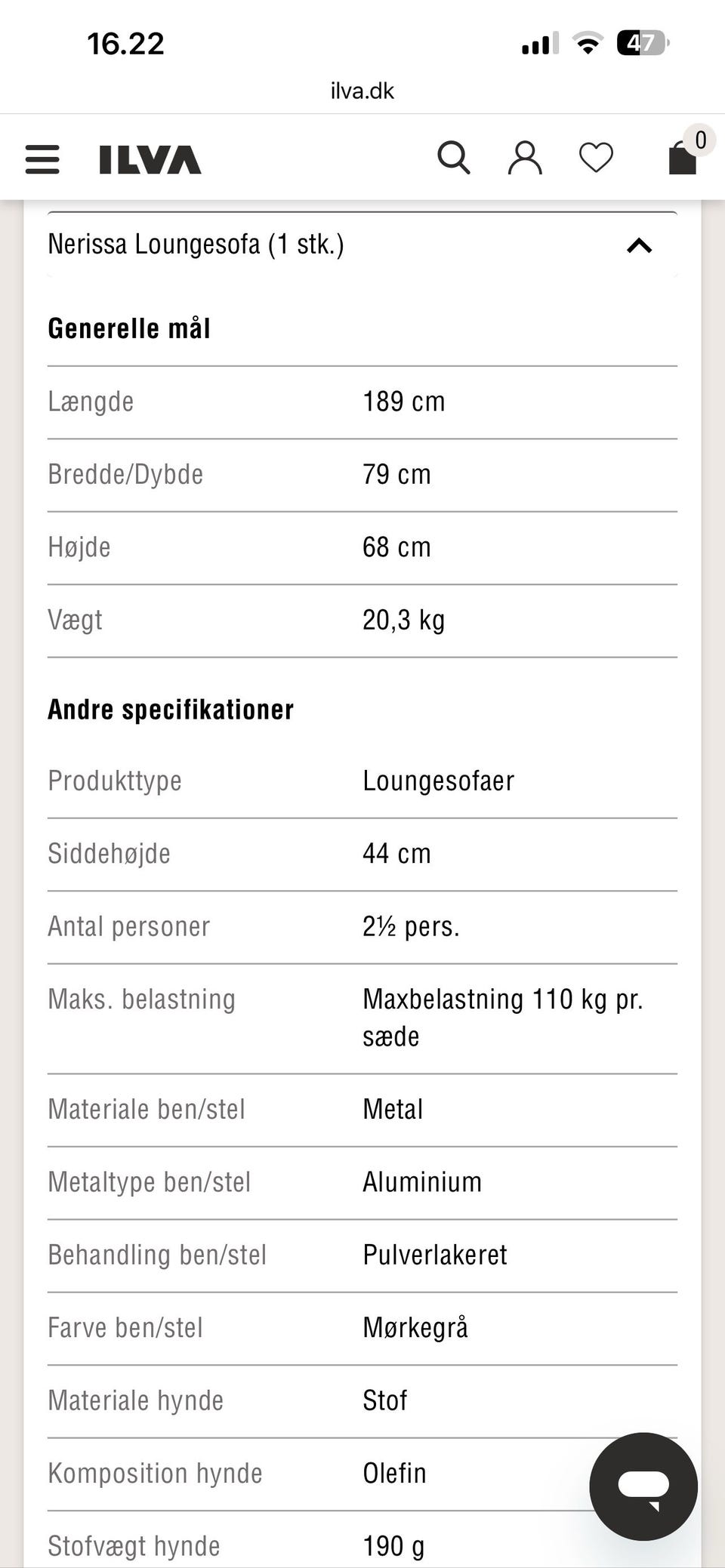725x1568 pixels.
Task: Open the account profile icon
Action: (x=524, y=157)
